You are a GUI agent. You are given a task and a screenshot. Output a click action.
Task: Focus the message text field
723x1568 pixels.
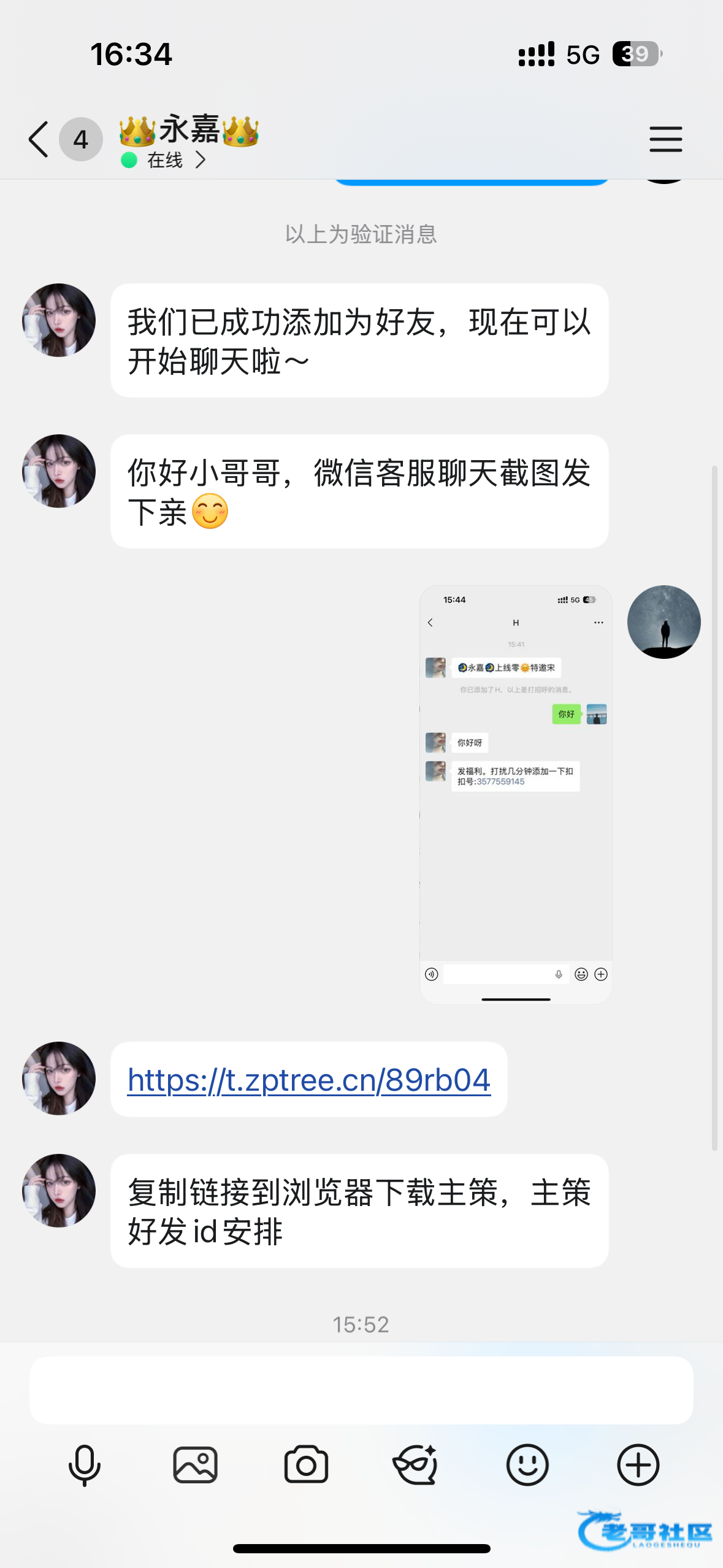(361, 1390)
